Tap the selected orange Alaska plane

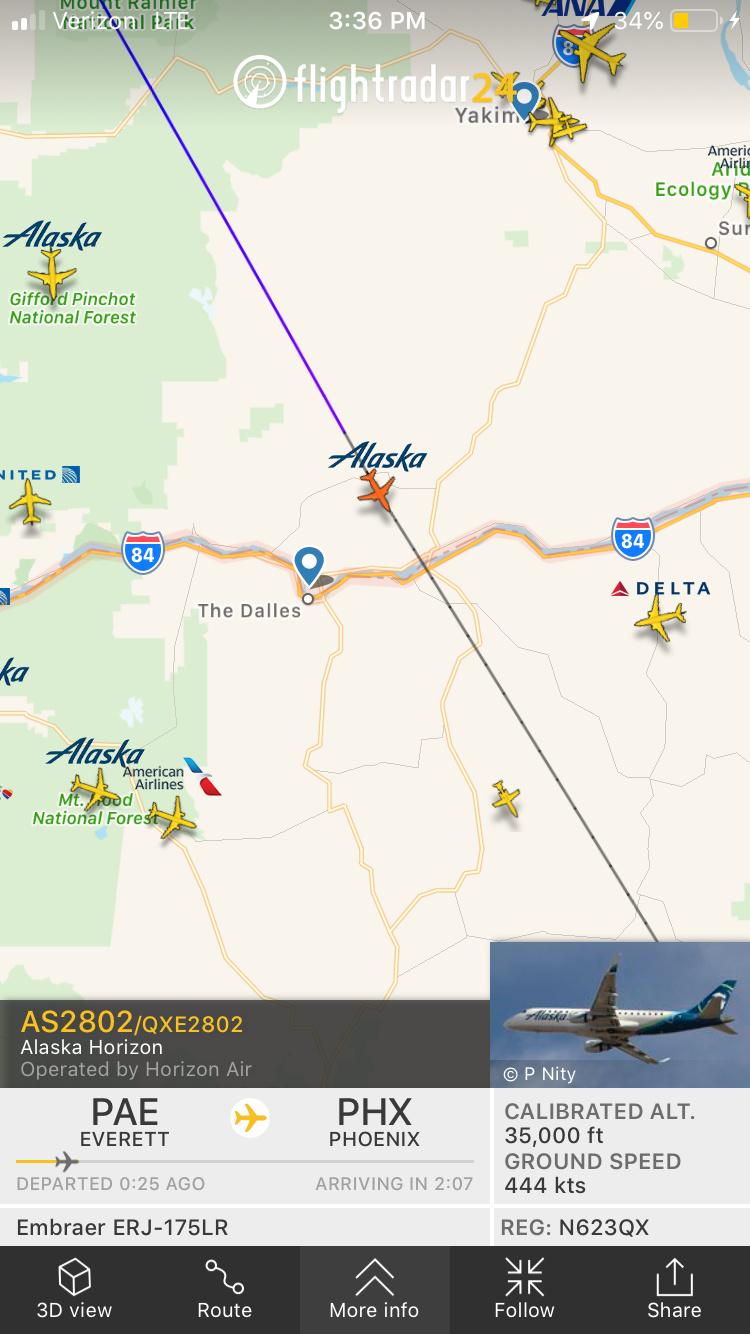tap(377, 490)
